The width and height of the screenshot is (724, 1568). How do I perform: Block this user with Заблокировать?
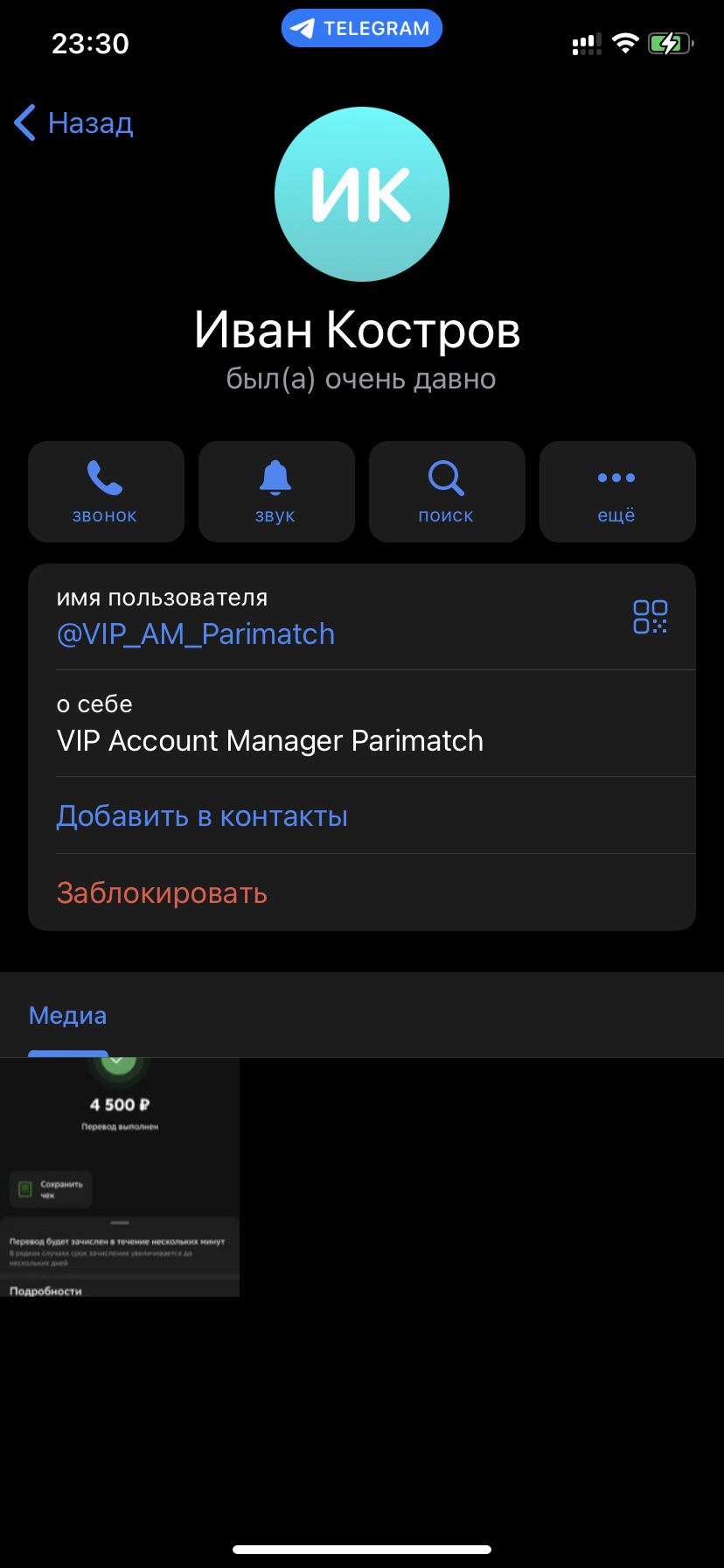(x=162, y=893)
